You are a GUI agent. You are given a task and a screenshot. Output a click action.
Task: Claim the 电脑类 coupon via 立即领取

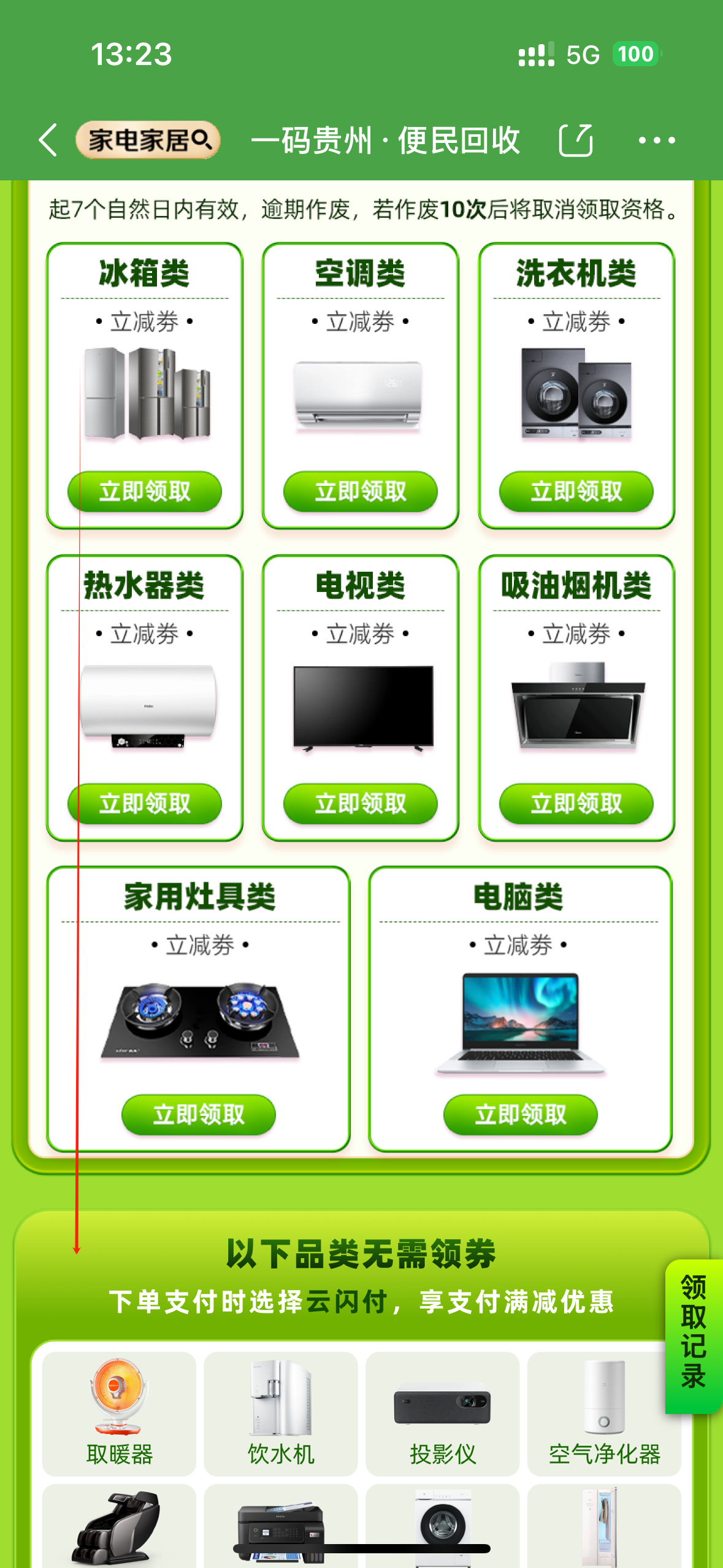pos(522,1115)
